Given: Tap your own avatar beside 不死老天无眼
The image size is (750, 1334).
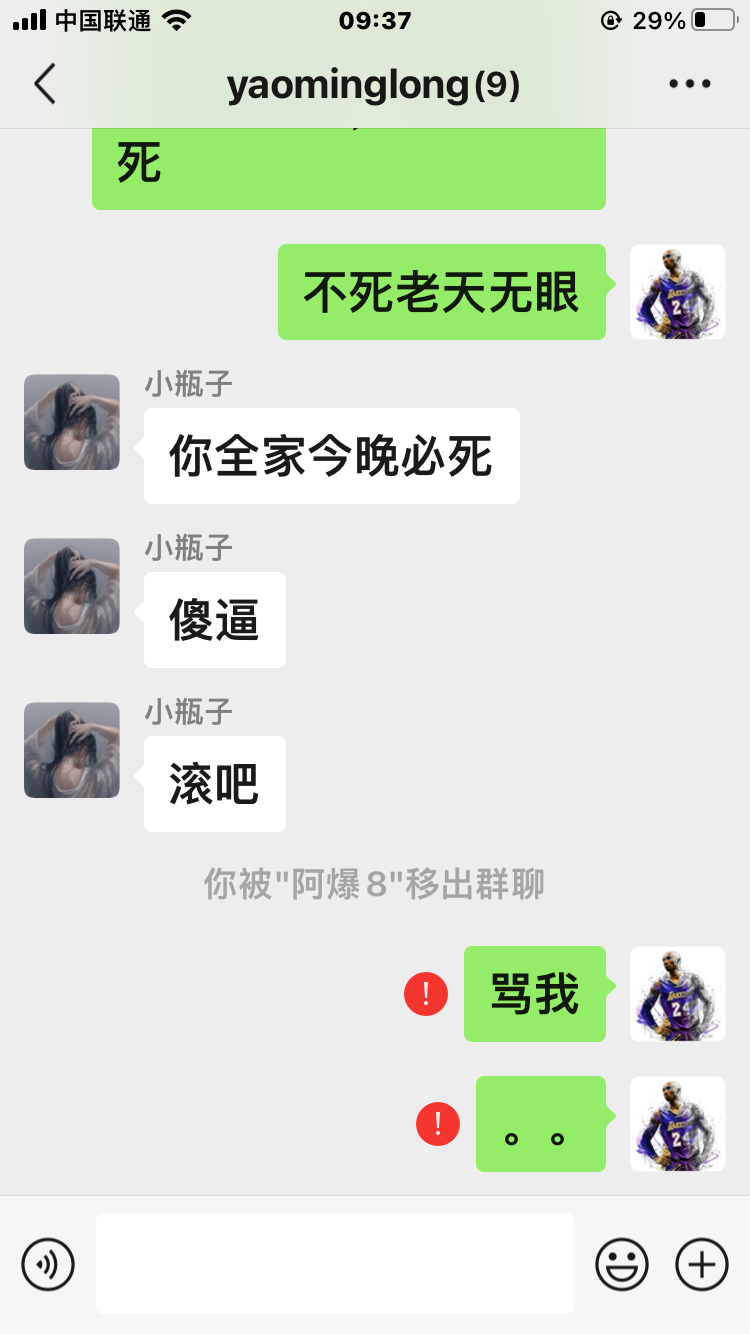Looking at the screenshot, I should 677,292.
